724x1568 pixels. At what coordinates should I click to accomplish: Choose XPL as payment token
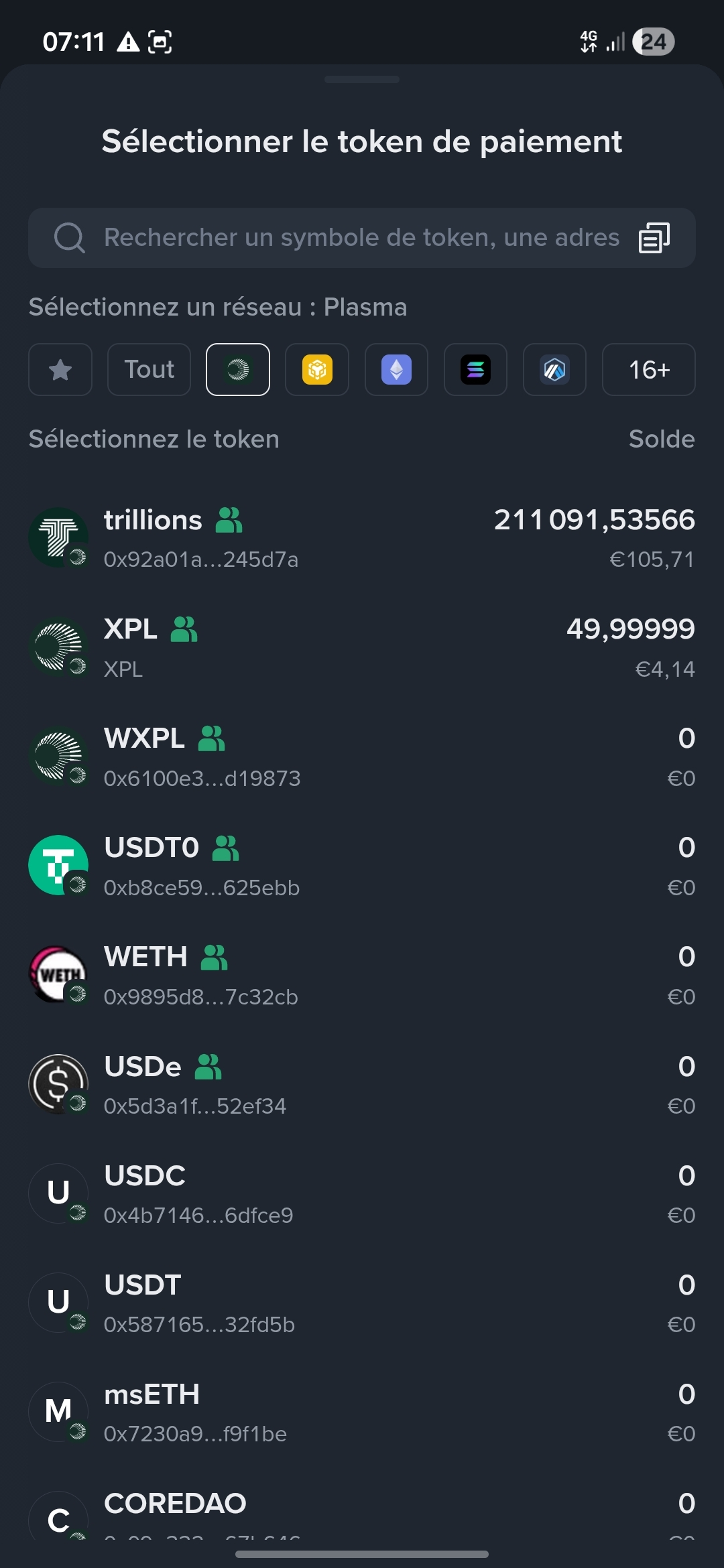362,648
